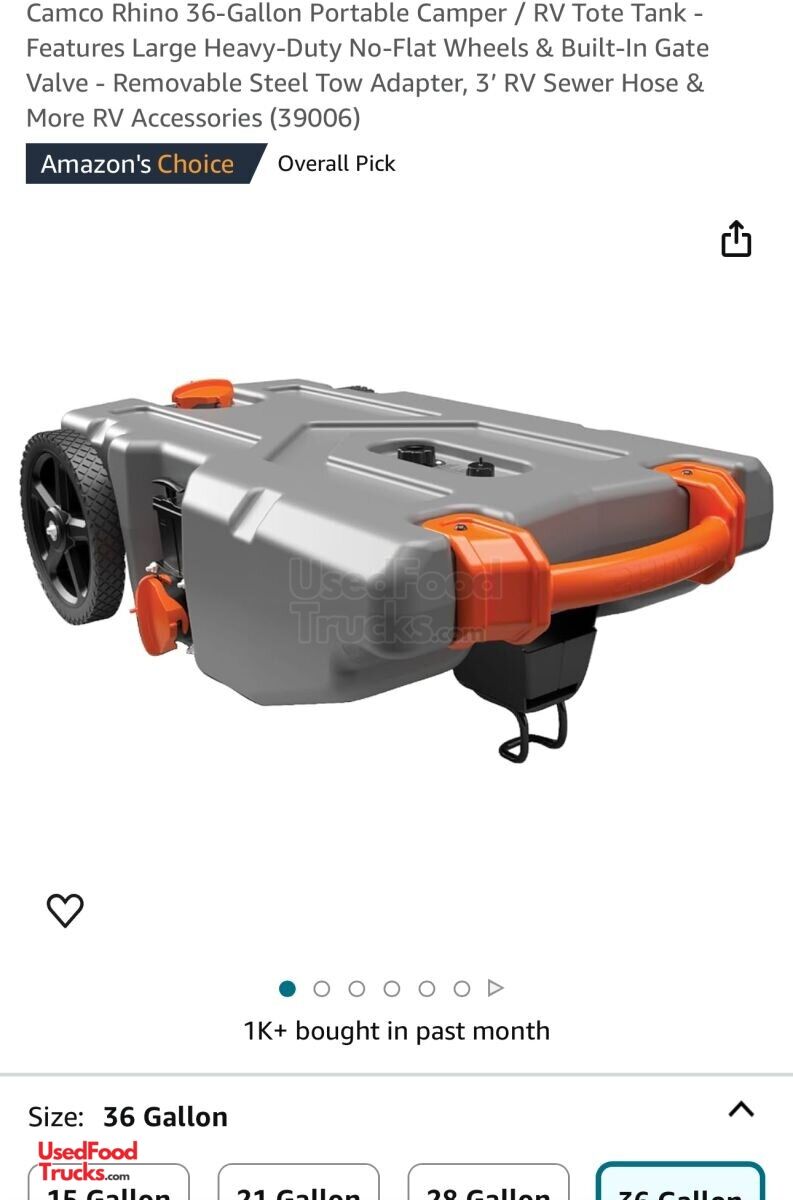Choose the 21 Gallon size option

point(298,1187)
